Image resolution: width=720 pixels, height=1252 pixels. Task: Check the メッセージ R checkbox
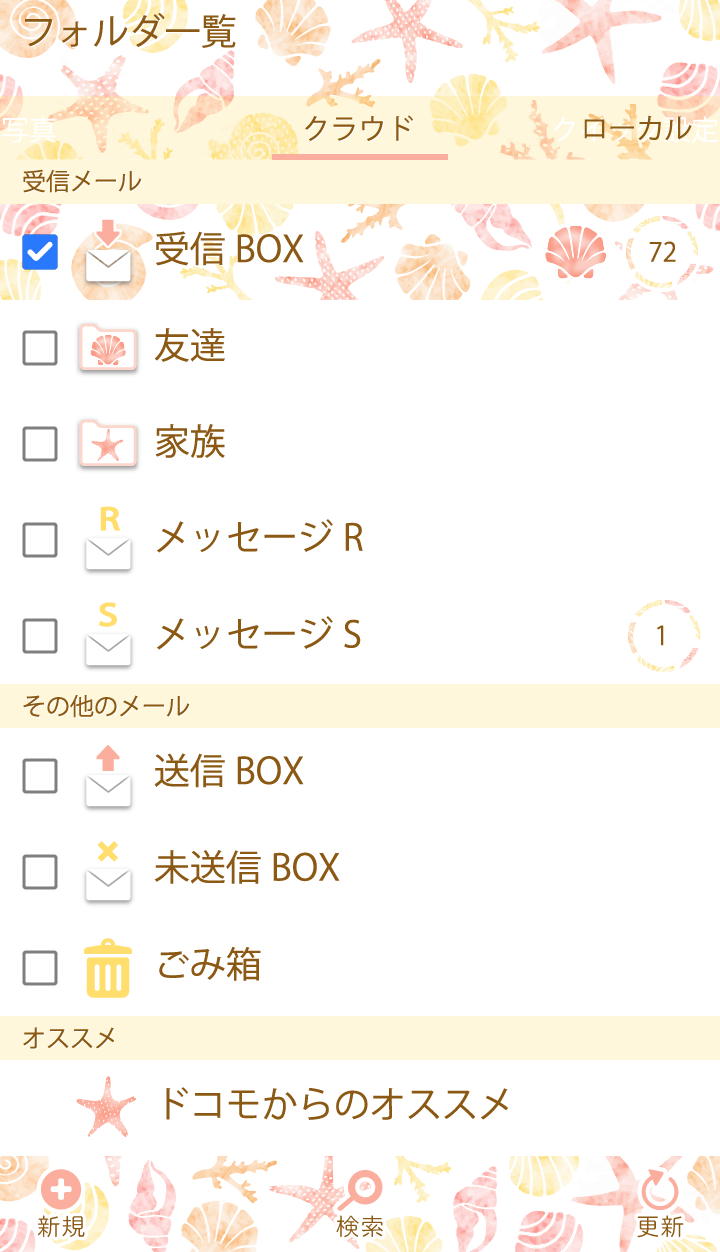40,540
